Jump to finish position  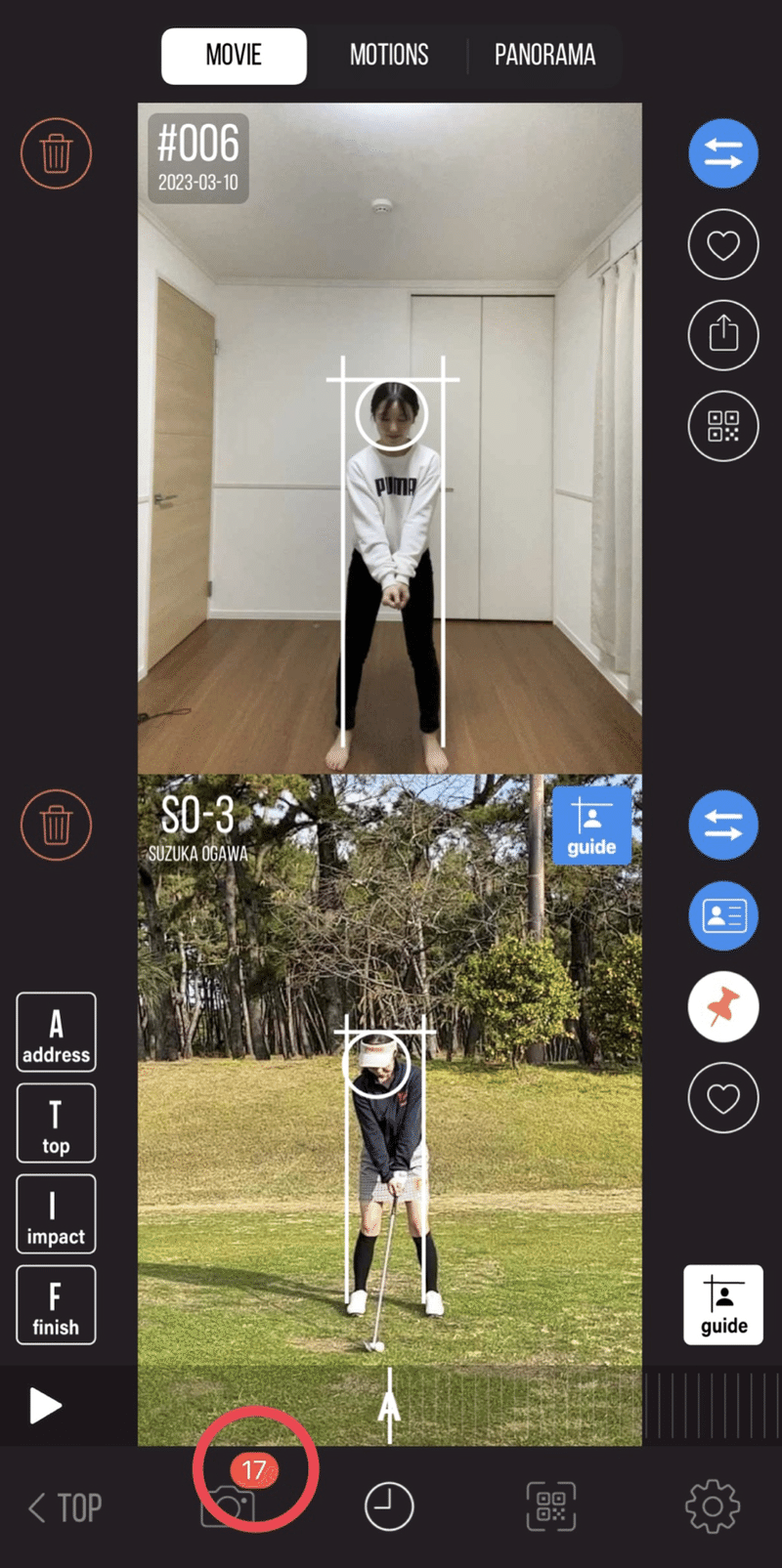56,1305
